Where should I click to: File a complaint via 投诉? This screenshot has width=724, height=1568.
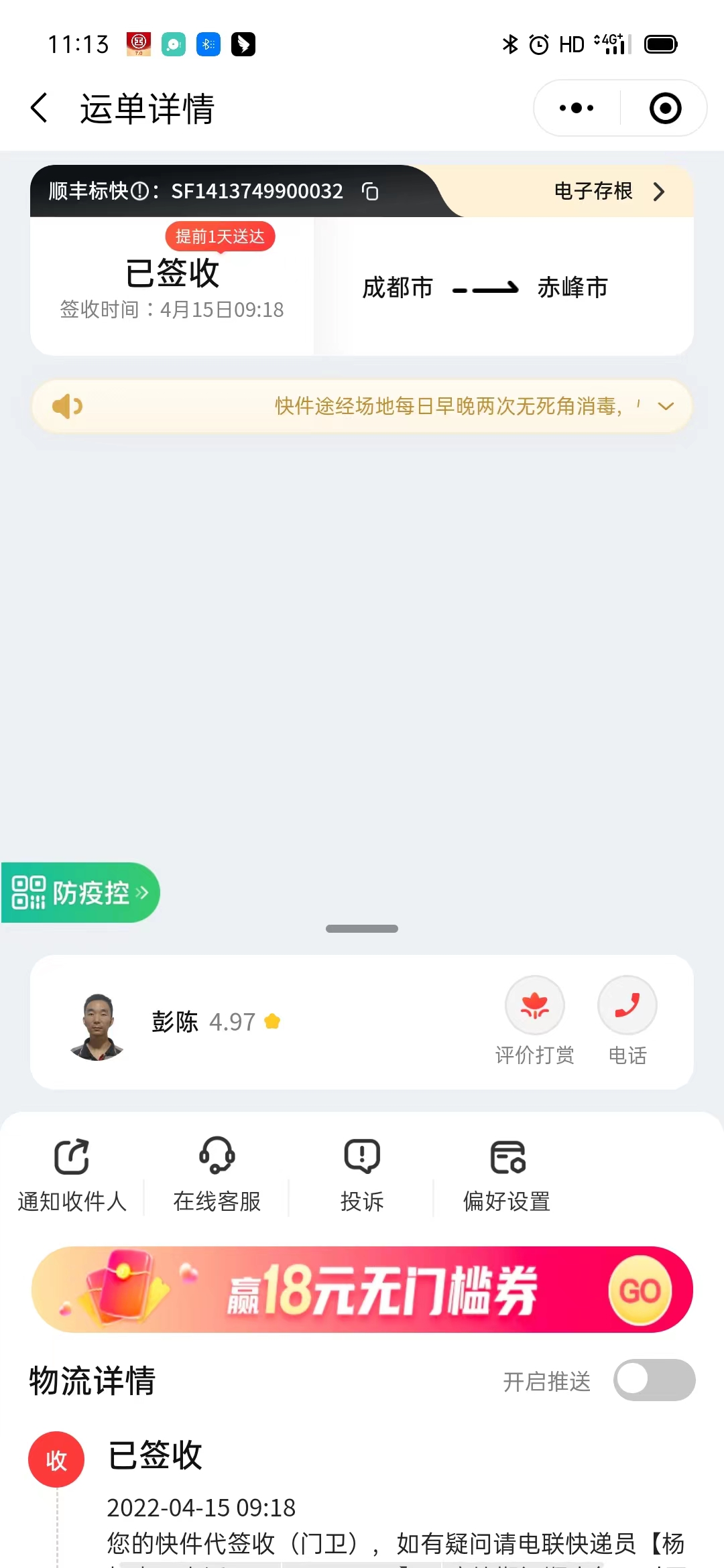(362, 1176)
